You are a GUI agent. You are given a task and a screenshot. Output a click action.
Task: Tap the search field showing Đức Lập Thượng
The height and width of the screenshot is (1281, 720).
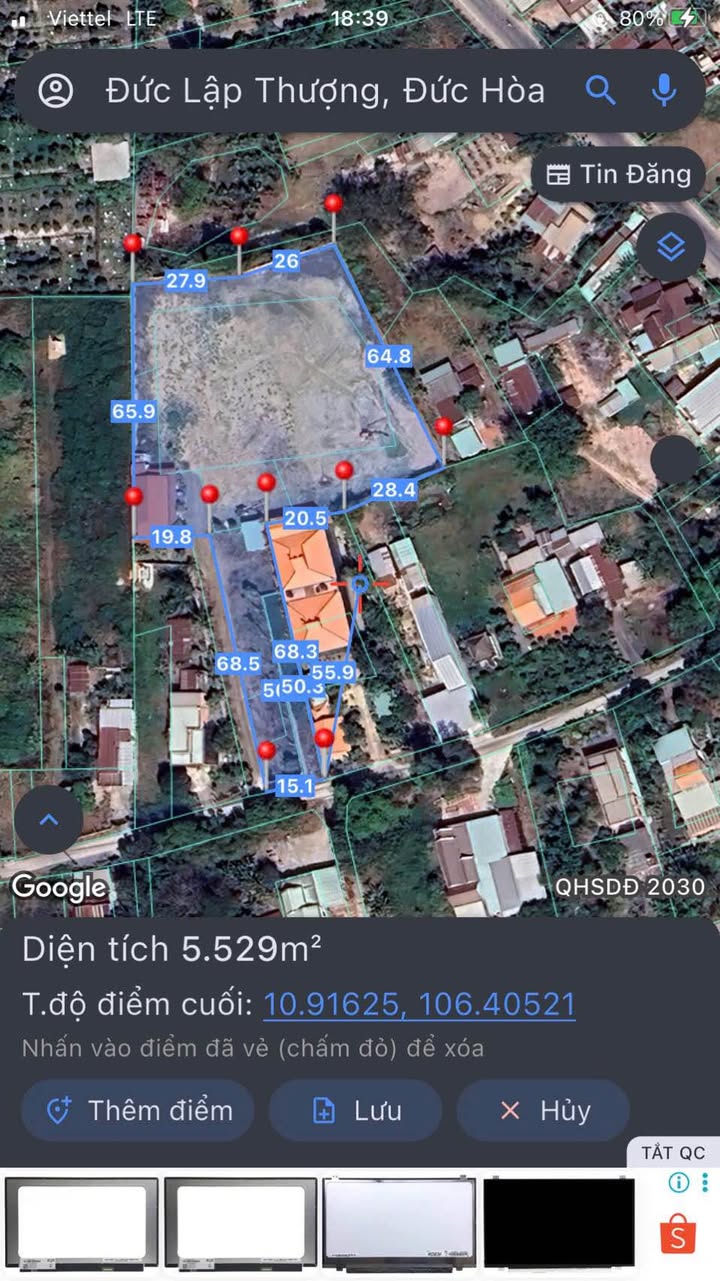[325, 91]
